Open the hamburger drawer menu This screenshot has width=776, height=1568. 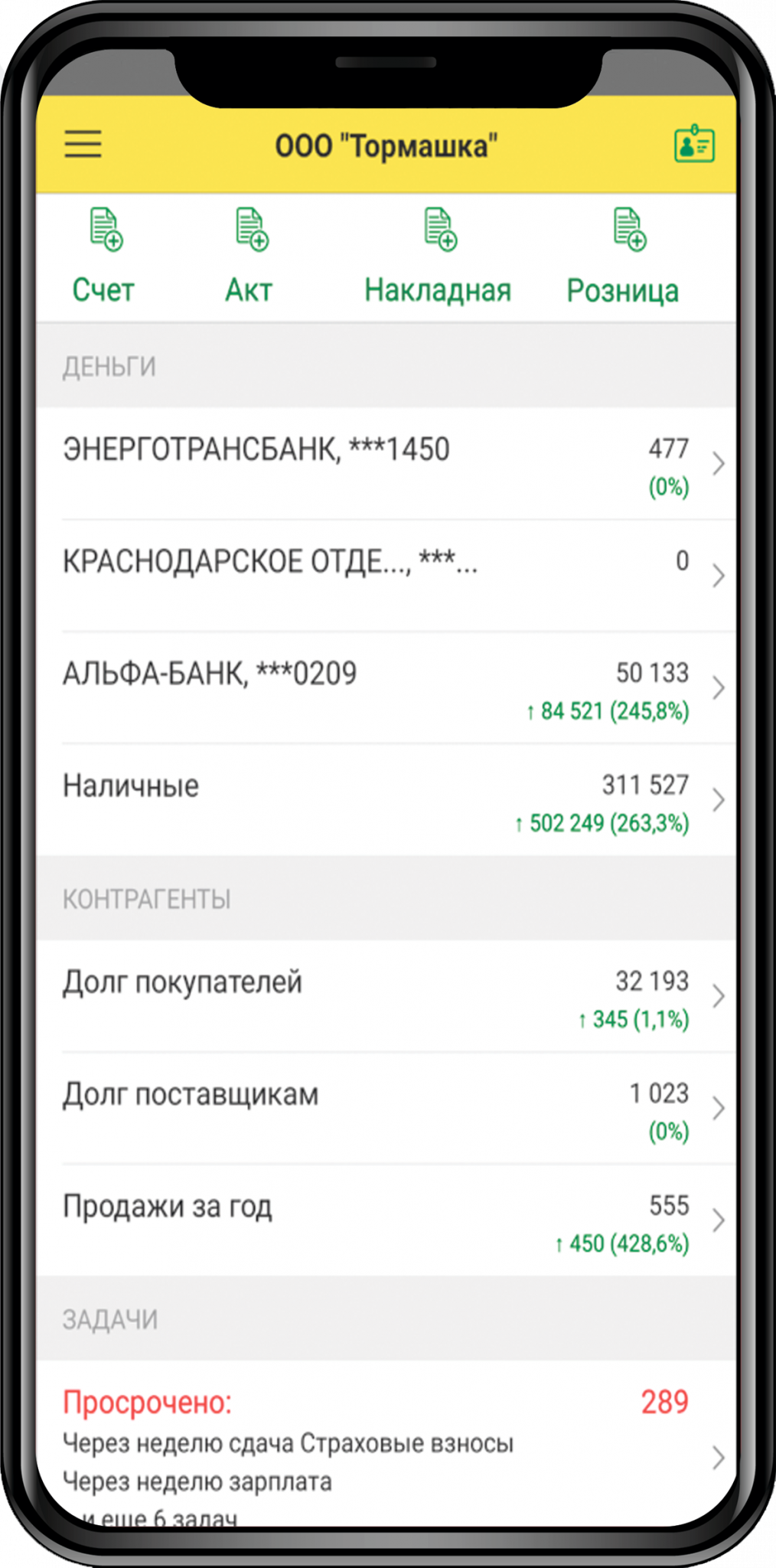point(83,144)
